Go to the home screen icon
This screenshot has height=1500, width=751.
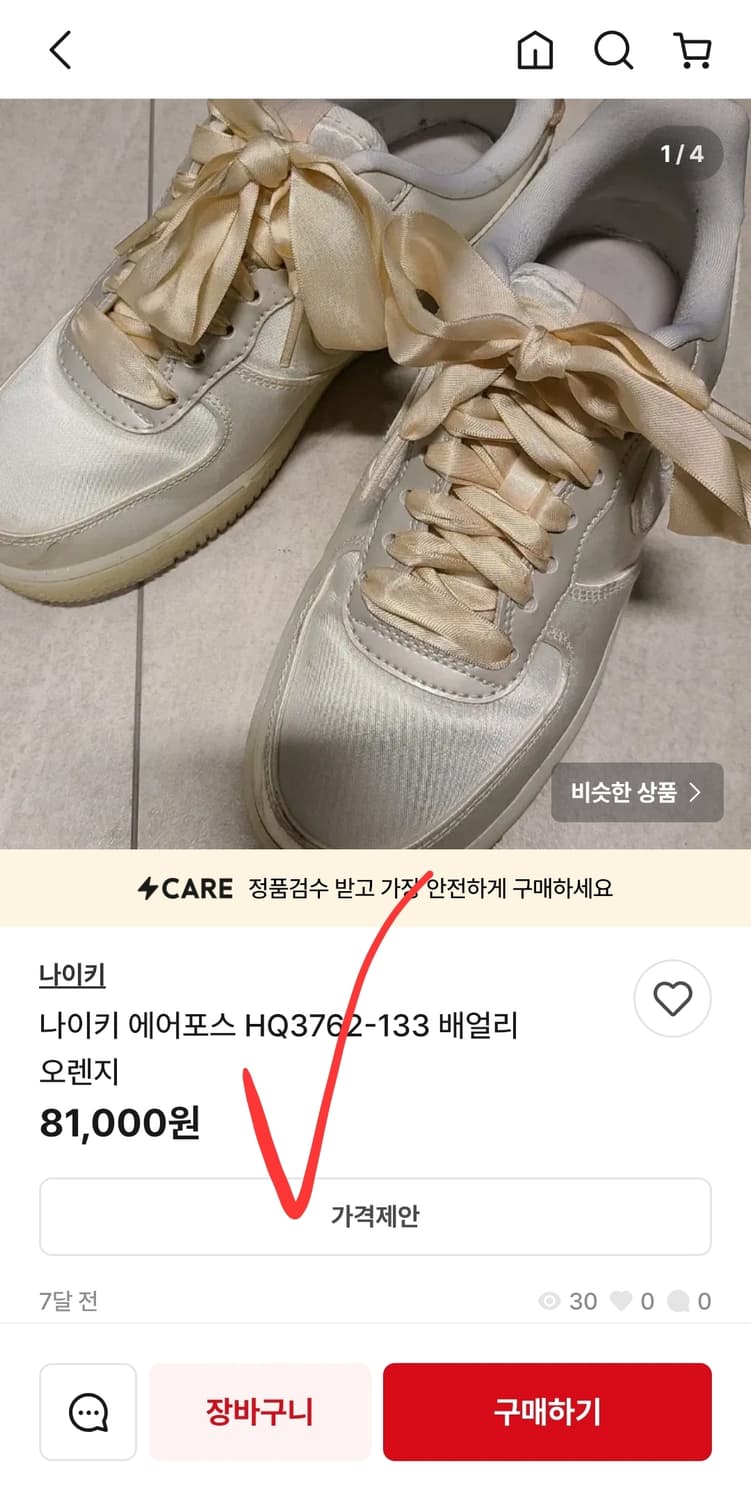click(535, 49)
